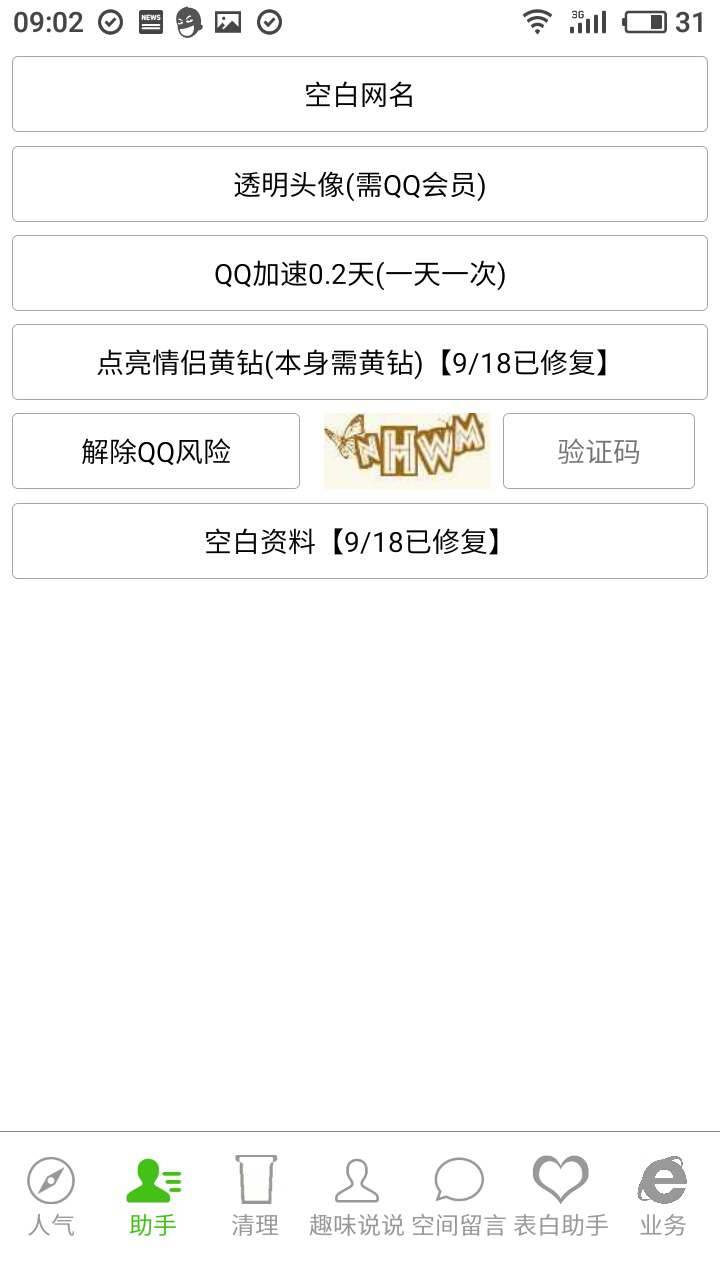Select 透明头像(需QQ会员) option
Image resolution: width=720 pixels, height=1280 pixels.
[360, 184]
